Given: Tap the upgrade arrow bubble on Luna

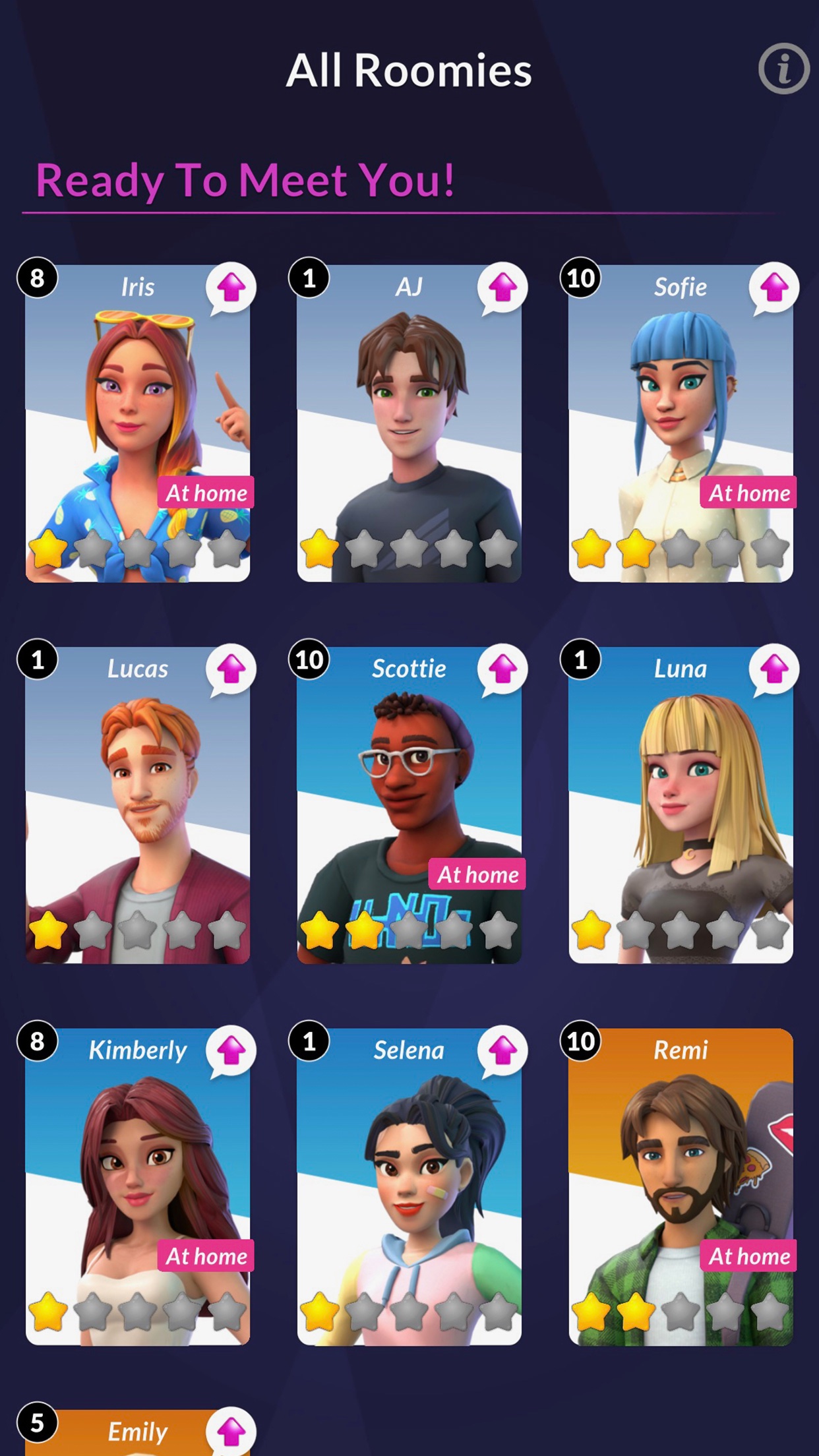Looking at the screenshot, I should click(x=774, y=669).
